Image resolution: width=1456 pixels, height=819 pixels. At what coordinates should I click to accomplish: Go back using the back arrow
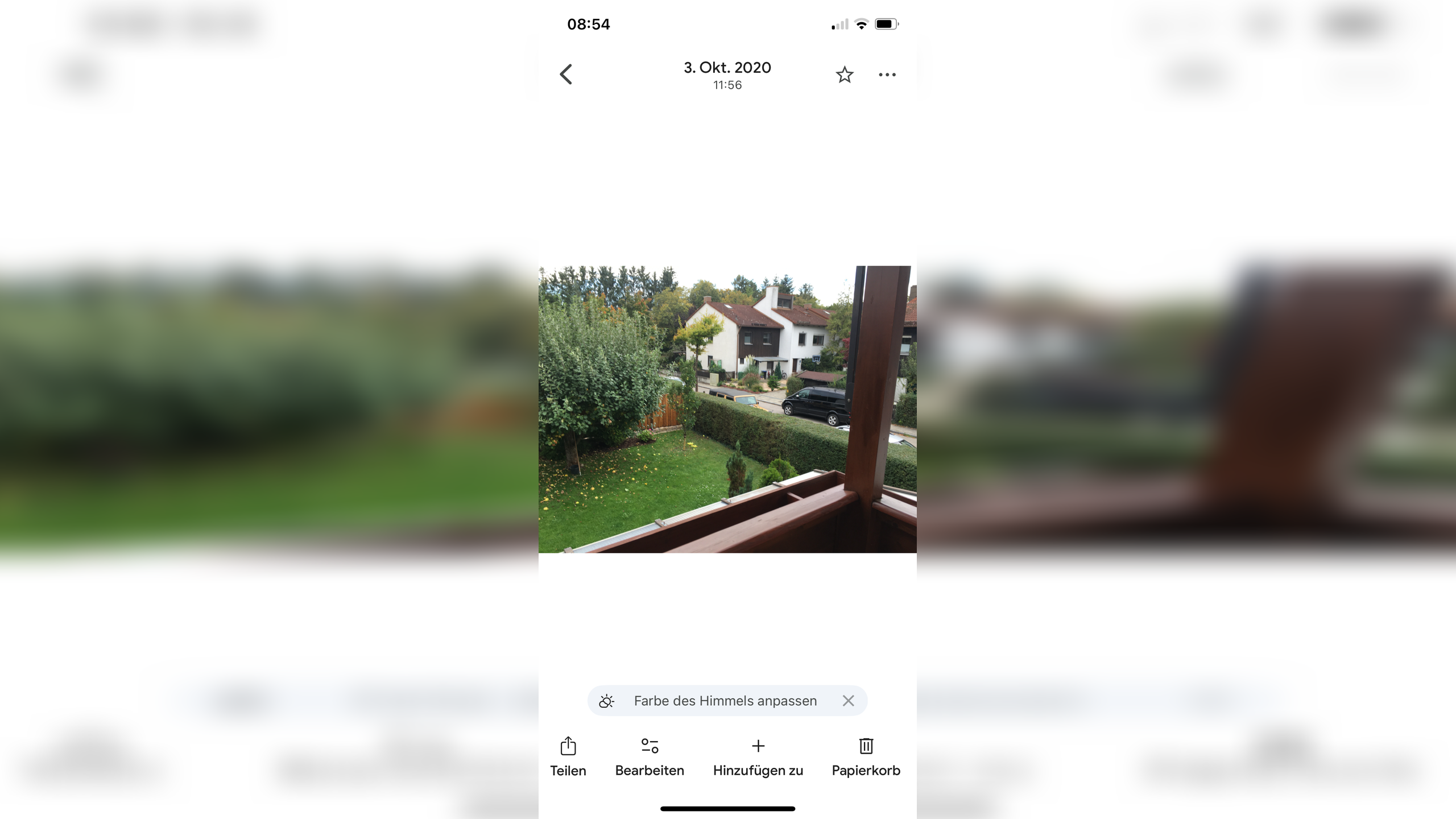566,75
